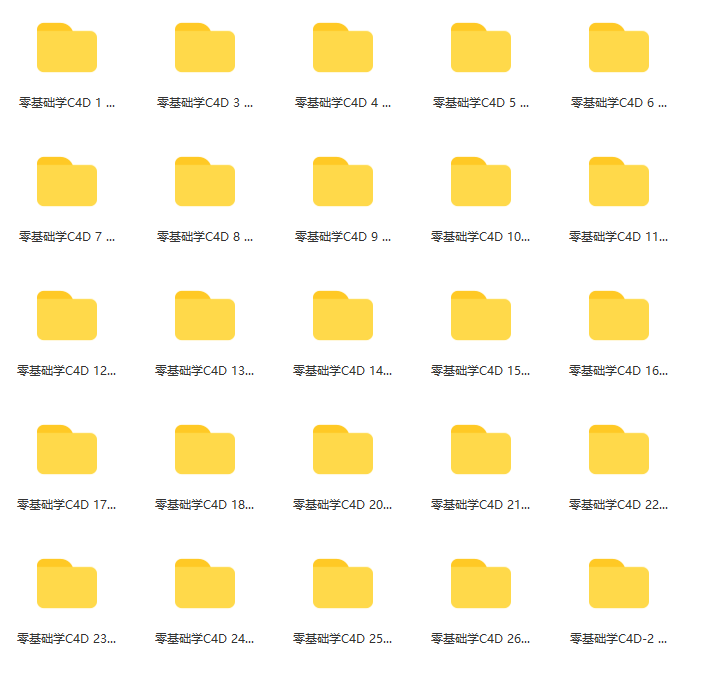Open the 零基础学C4D 22 folder
The width and height of the screenshot is (701, 675).
tap(619, 451)
